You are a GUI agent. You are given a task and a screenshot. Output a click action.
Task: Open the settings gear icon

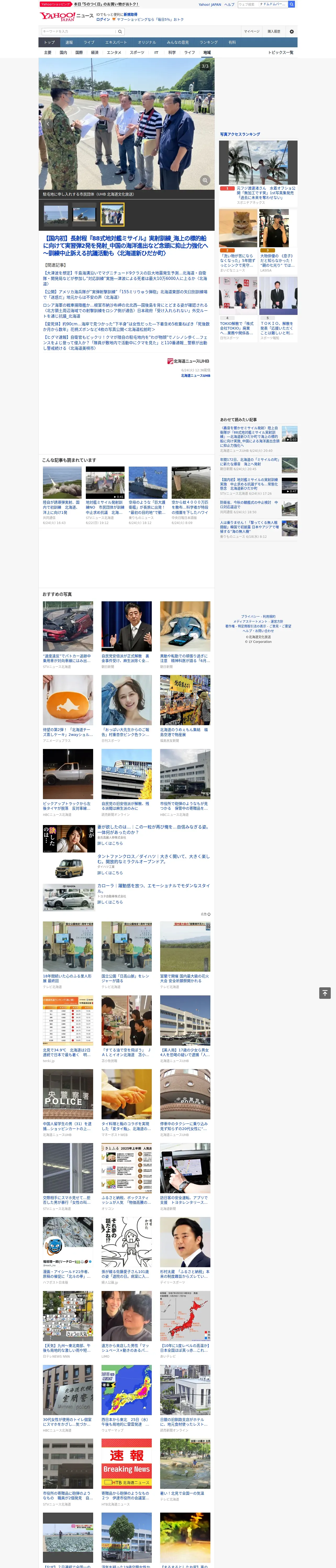(x=292, y=32)
